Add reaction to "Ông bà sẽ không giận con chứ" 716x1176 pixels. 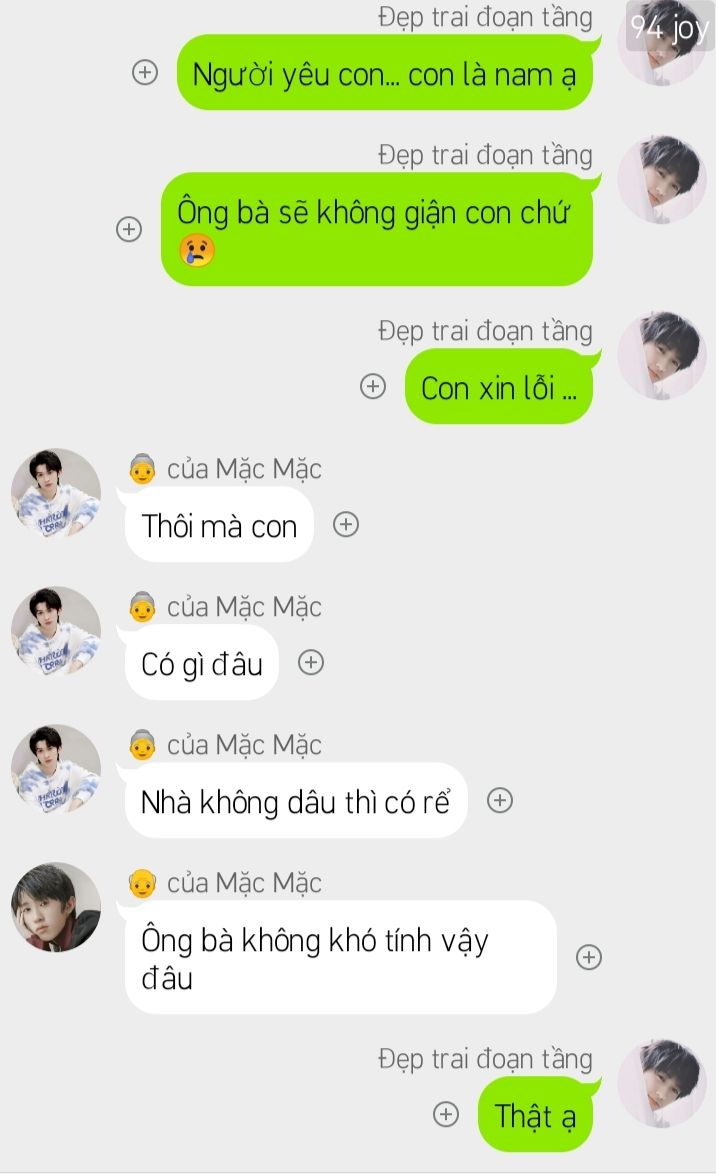[x=129, y=229]
